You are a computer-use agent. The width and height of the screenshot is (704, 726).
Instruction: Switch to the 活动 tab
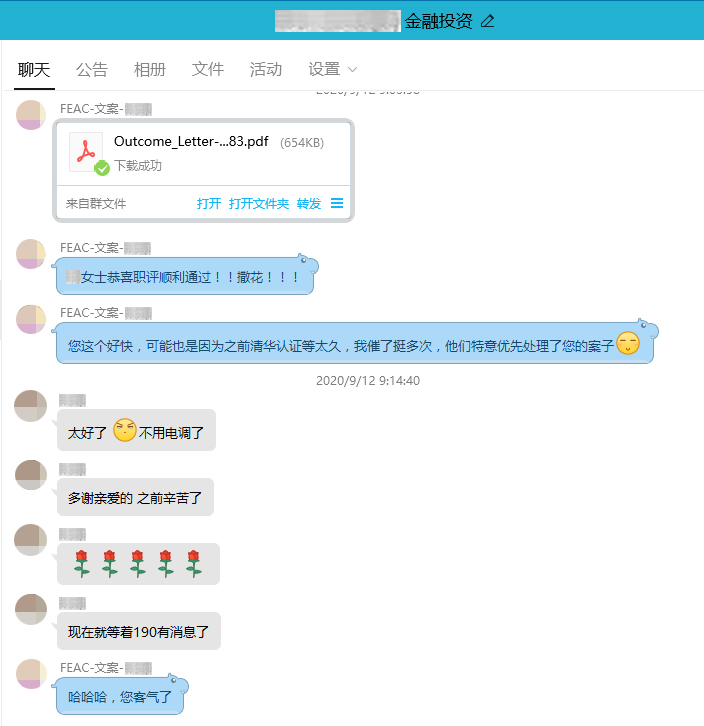[x=266, y=69]
